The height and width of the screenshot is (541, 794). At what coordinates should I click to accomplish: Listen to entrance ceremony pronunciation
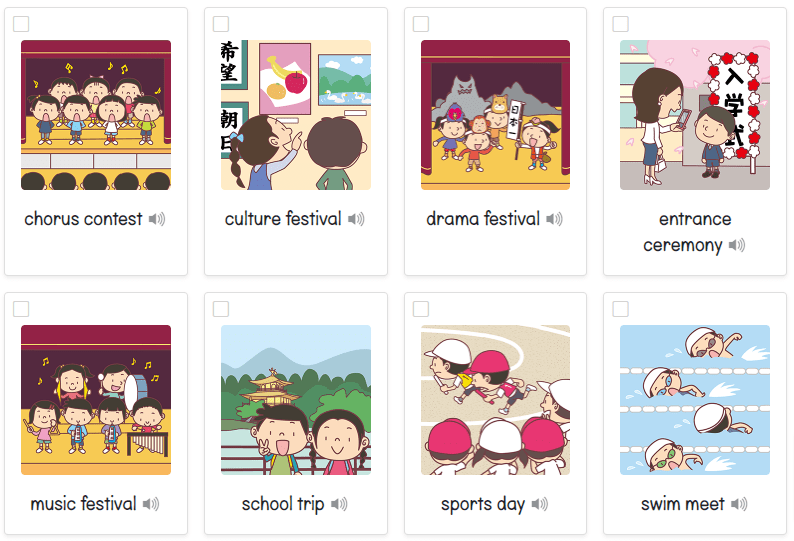pyautogui.click(x=738, y=245)
